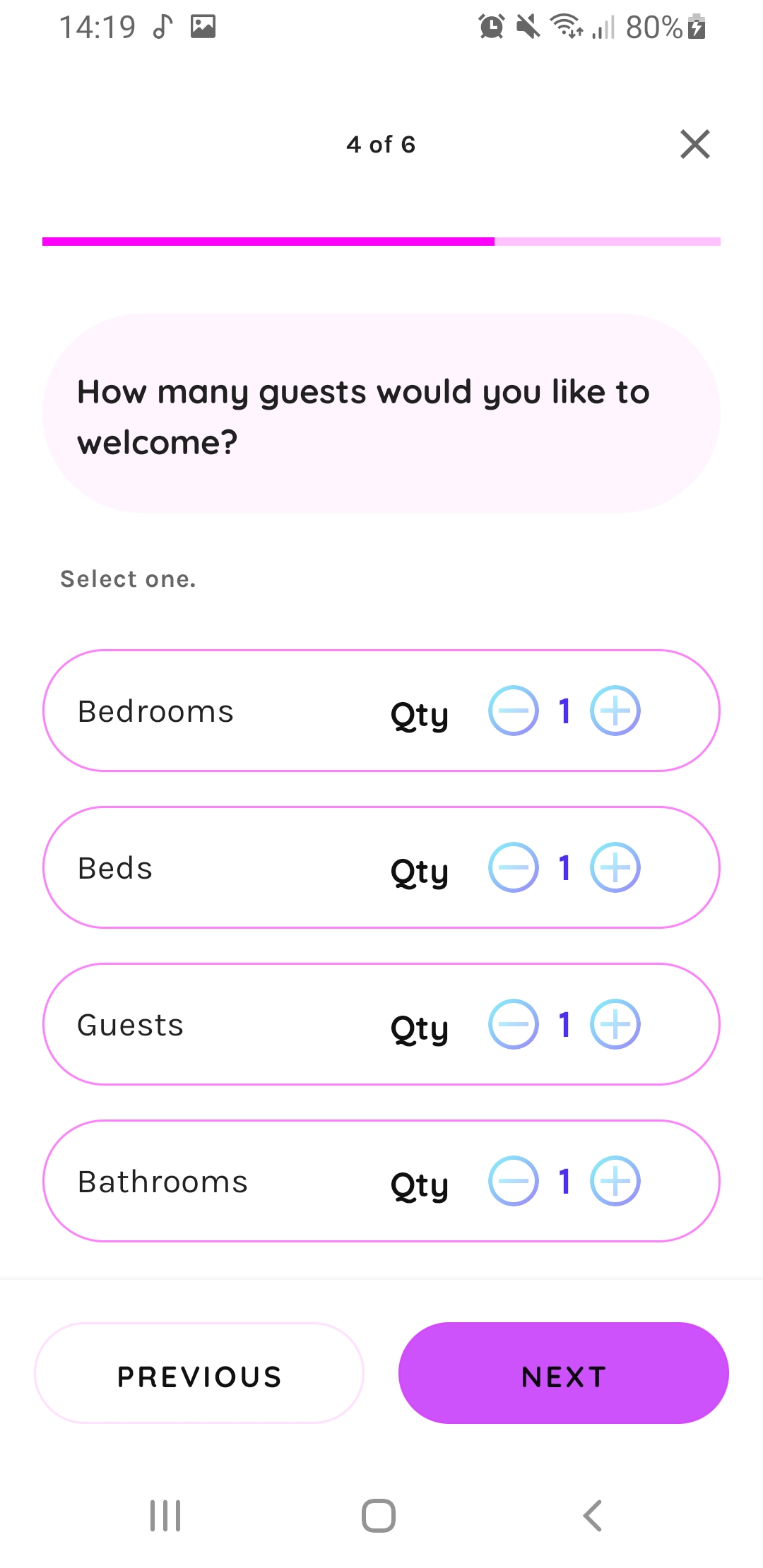Decrease the Guests quantity

[514, 1024]
